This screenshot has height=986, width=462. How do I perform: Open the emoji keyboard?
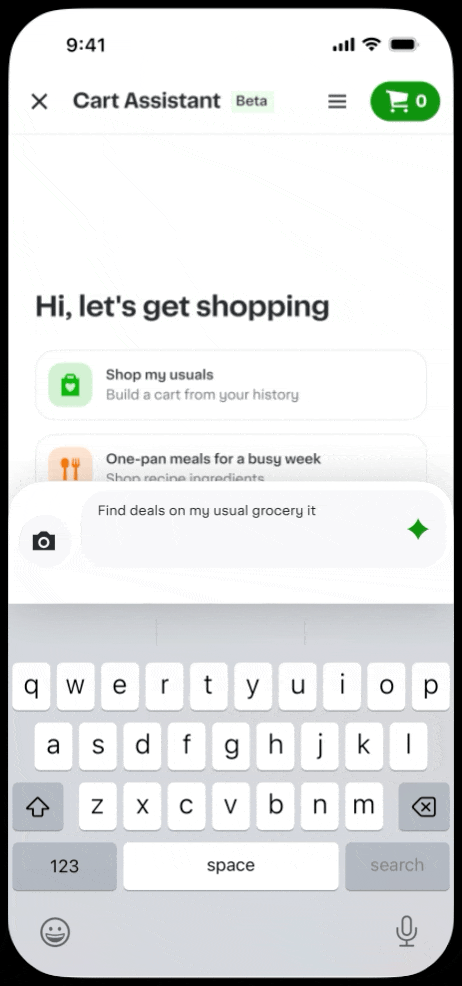pyautogui.click(x=55, y=932)
